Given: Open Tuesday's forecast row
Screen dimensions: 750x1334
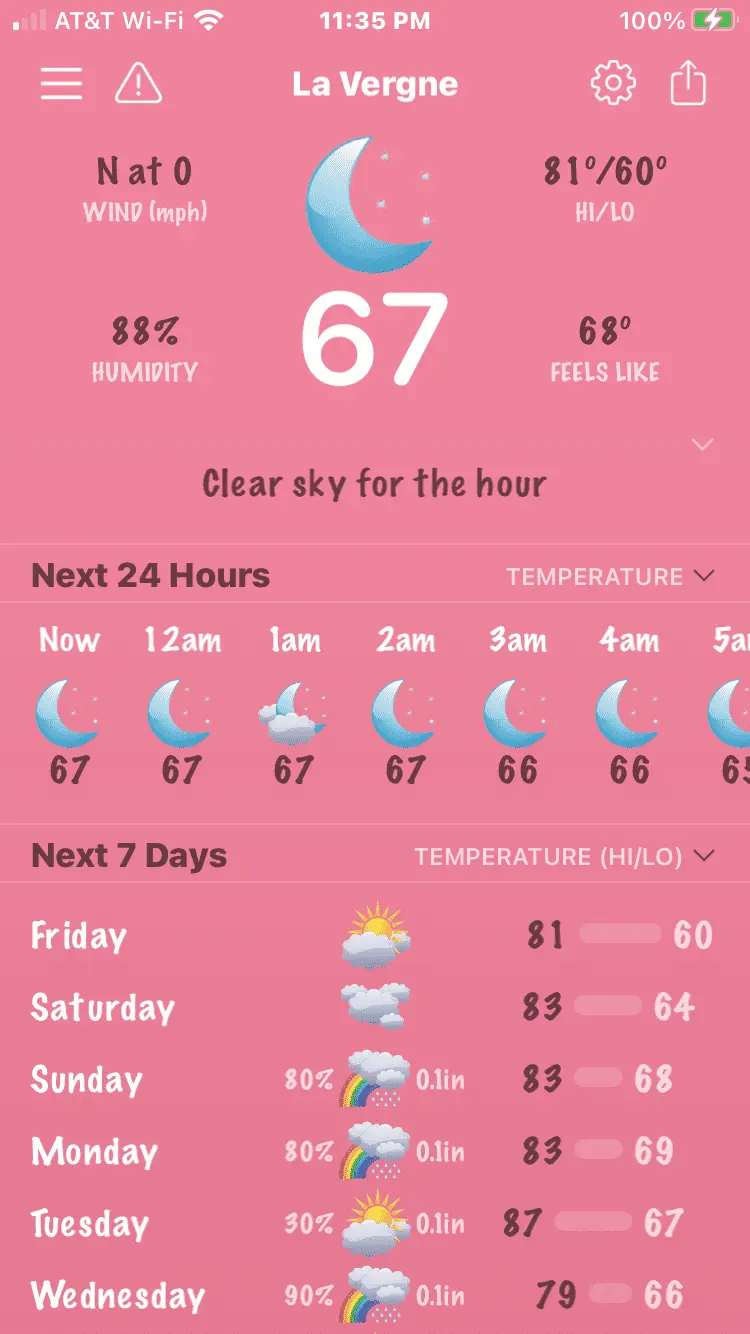Looking at the screenshot, I should pos(375,1223).
